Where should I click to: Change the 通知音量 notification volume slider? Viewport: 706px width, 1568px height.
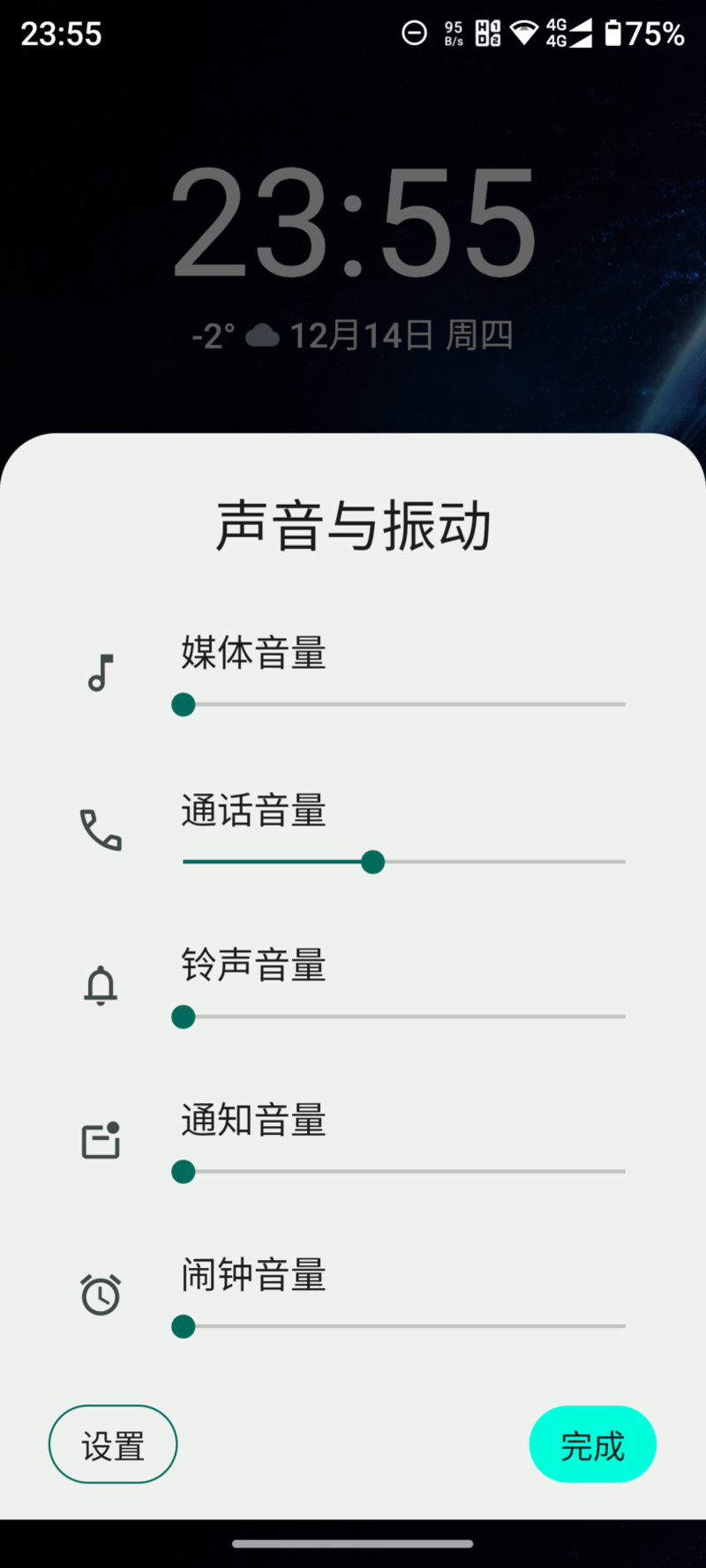tap(403, 1172)
